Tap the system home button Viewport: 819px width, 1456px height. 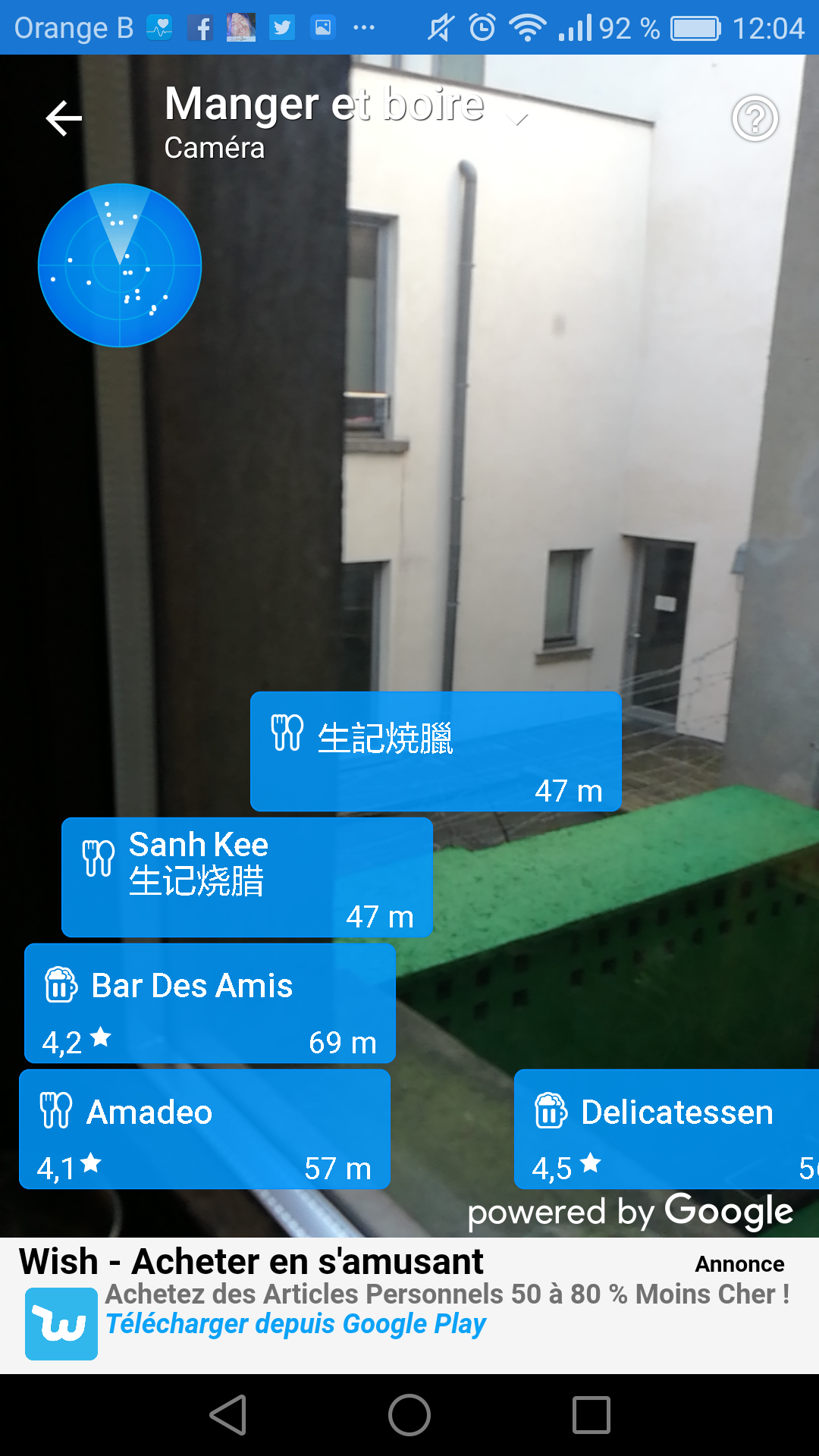[x=409, y=1415]
